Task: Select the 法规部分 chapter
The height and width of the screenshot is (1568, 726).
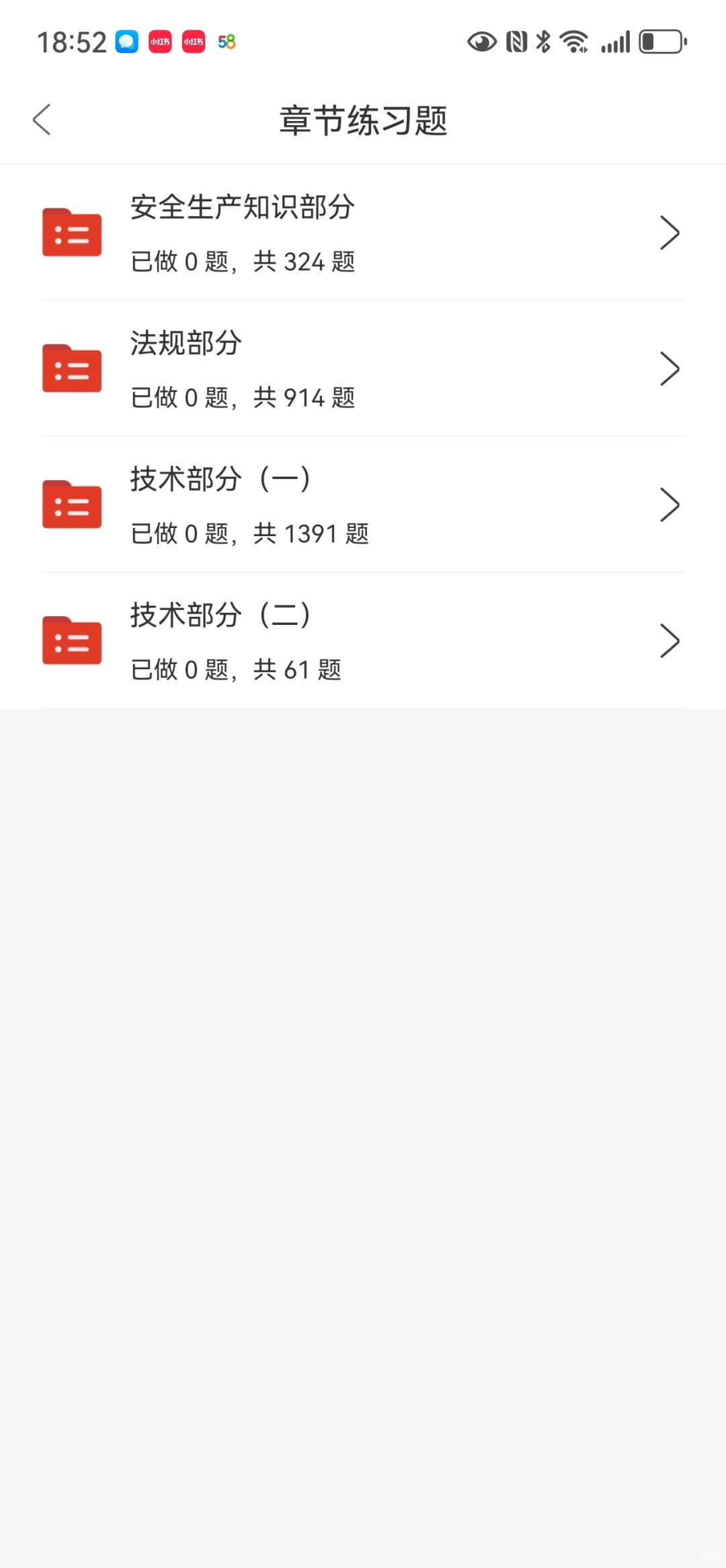Action: click(363, 369)
